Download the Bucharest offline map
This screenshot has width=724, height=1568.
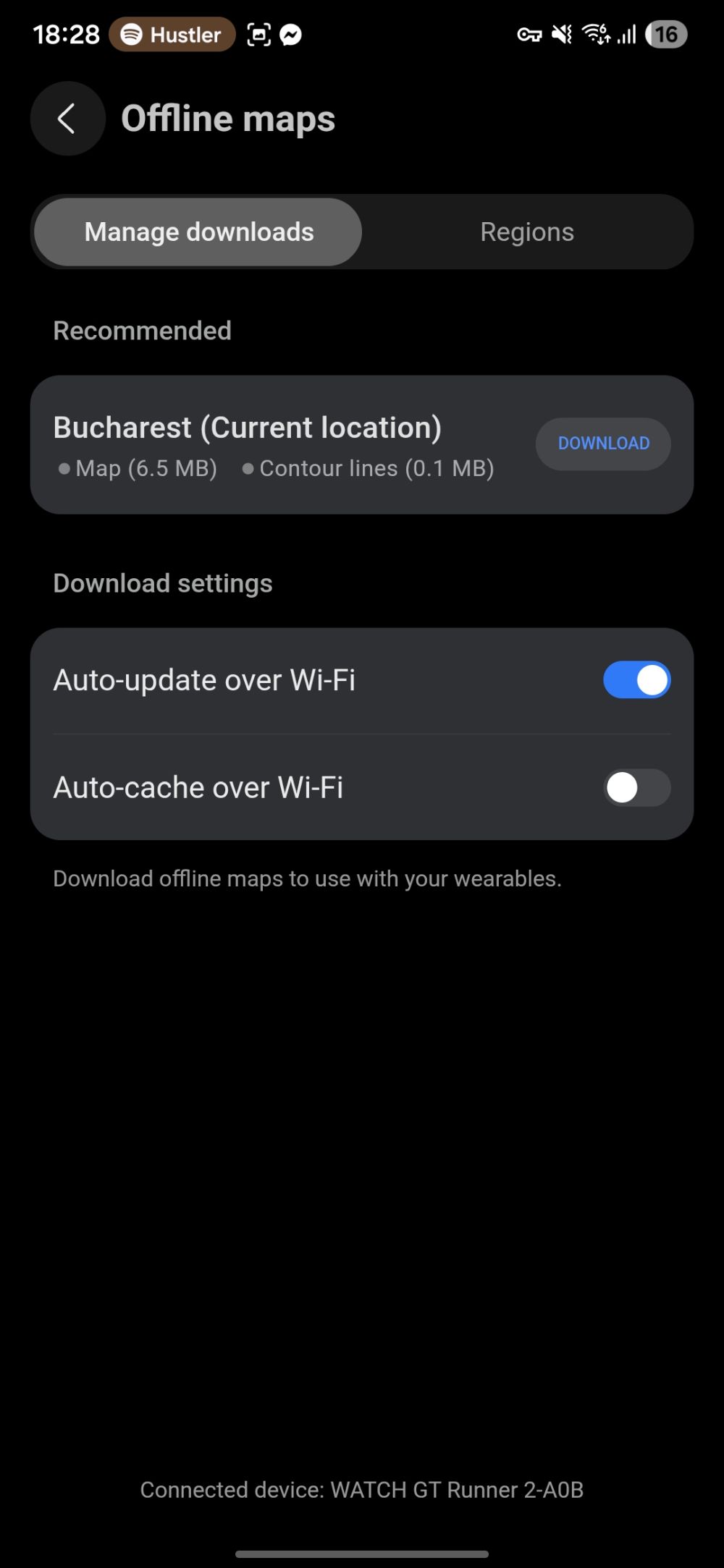pyautogui.click(x=602, y=444)
